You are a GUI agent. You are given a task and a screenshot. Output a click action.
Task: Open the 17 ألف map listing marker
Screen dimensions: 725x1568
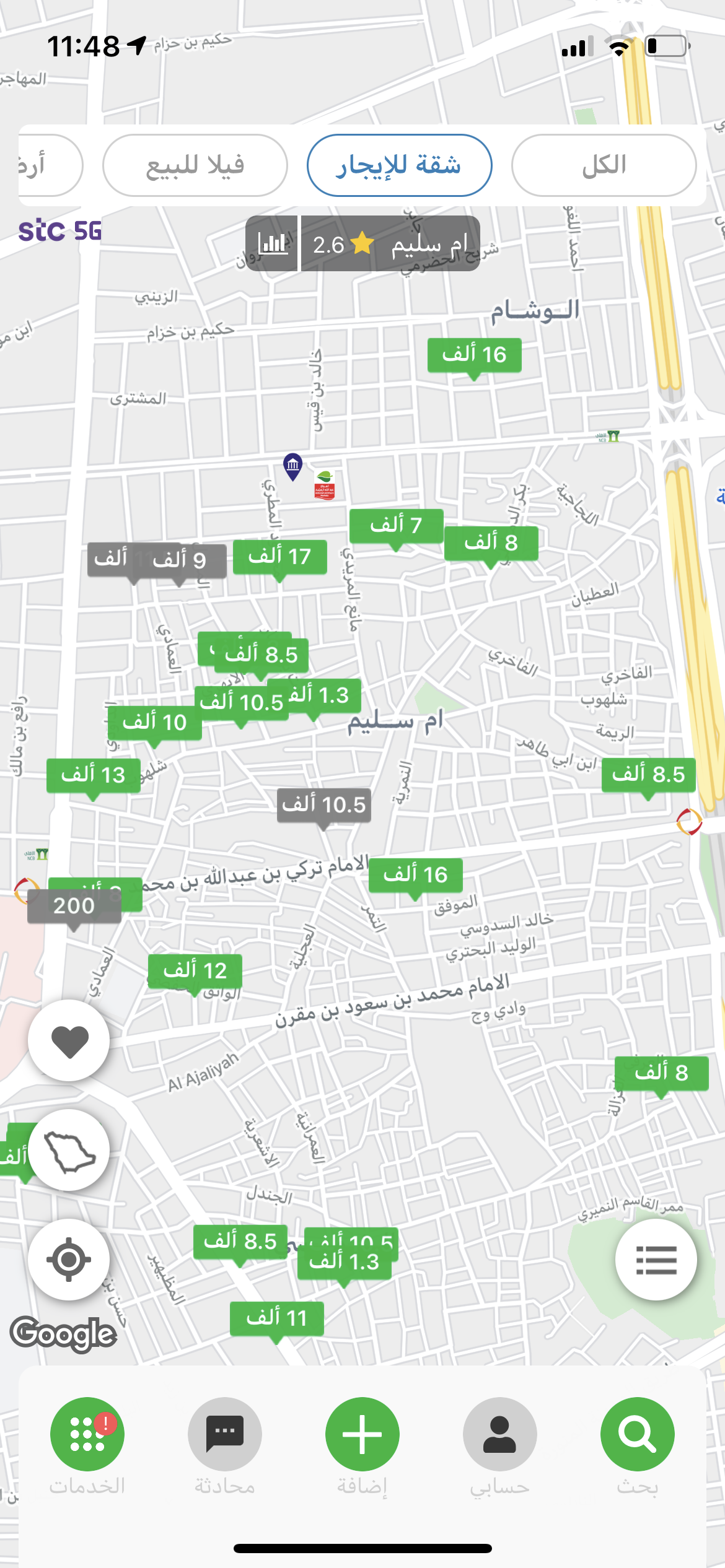tap(280, 557)
